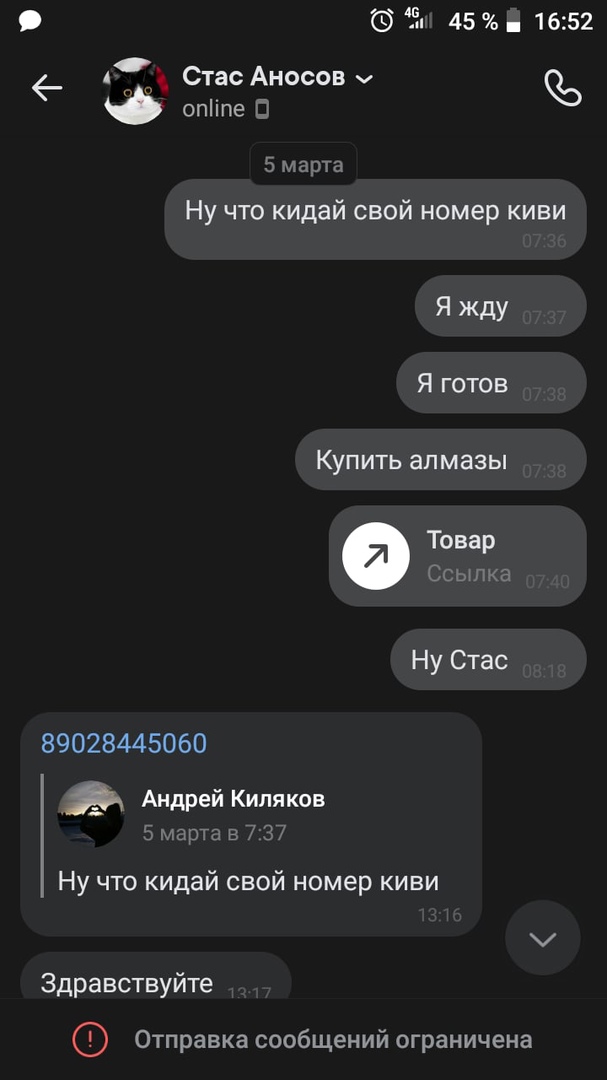Open the Товар link attachment

[x=456, y=556]
